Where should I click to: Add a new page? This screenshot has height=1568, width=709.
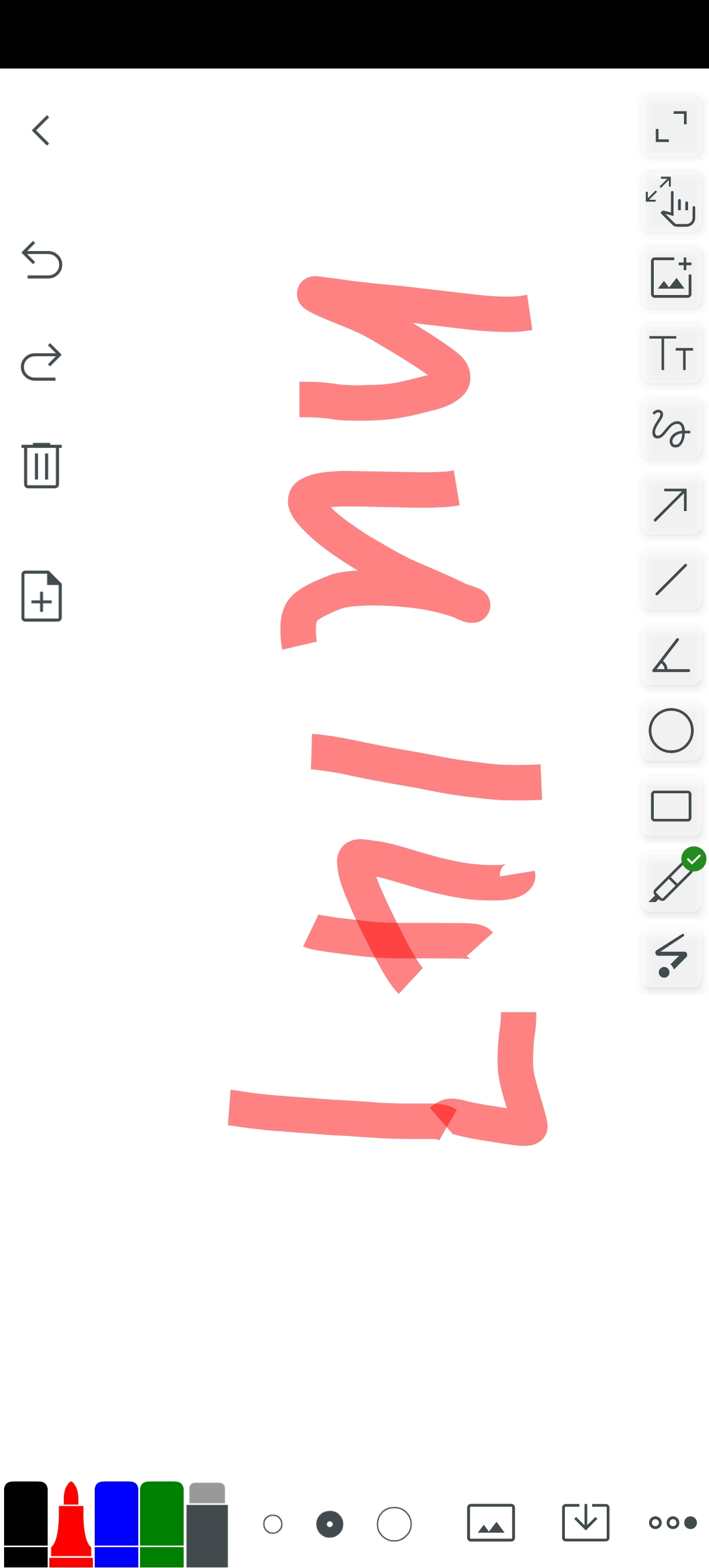click(x=41, y=596)
